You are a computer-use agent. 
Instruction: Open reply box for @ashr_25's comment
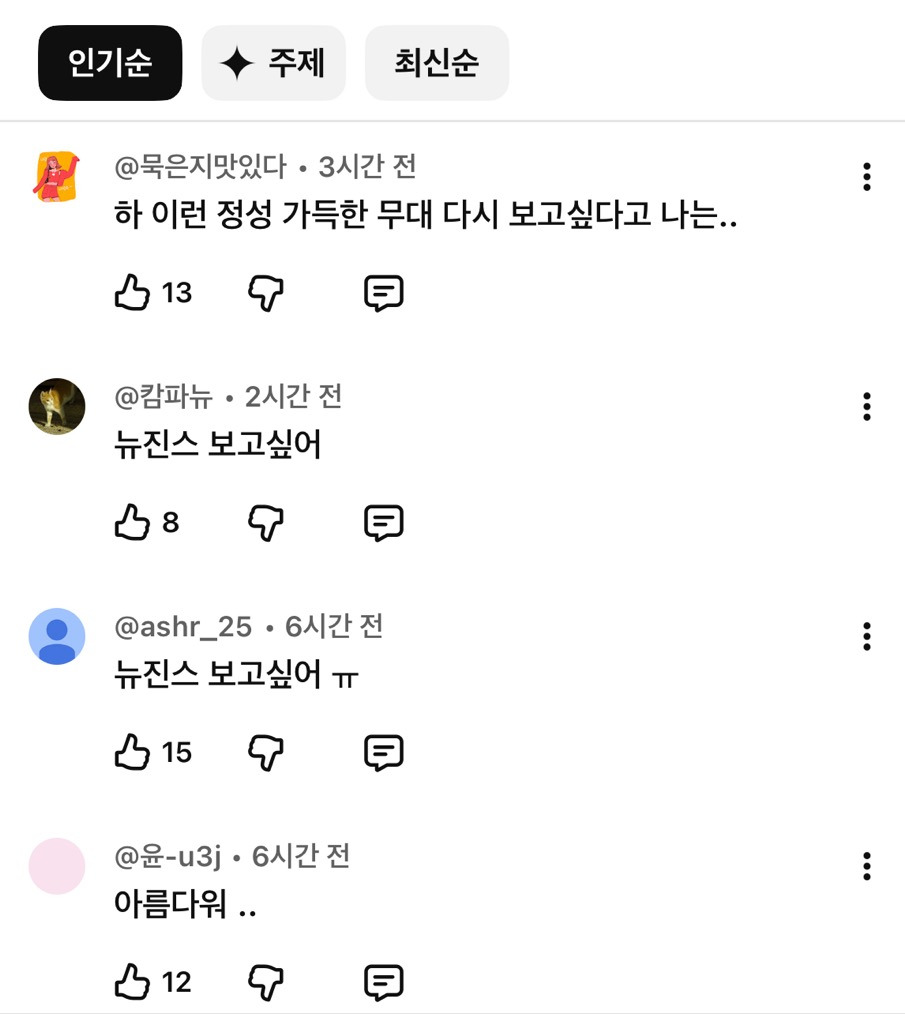click(x=384, y=752)
